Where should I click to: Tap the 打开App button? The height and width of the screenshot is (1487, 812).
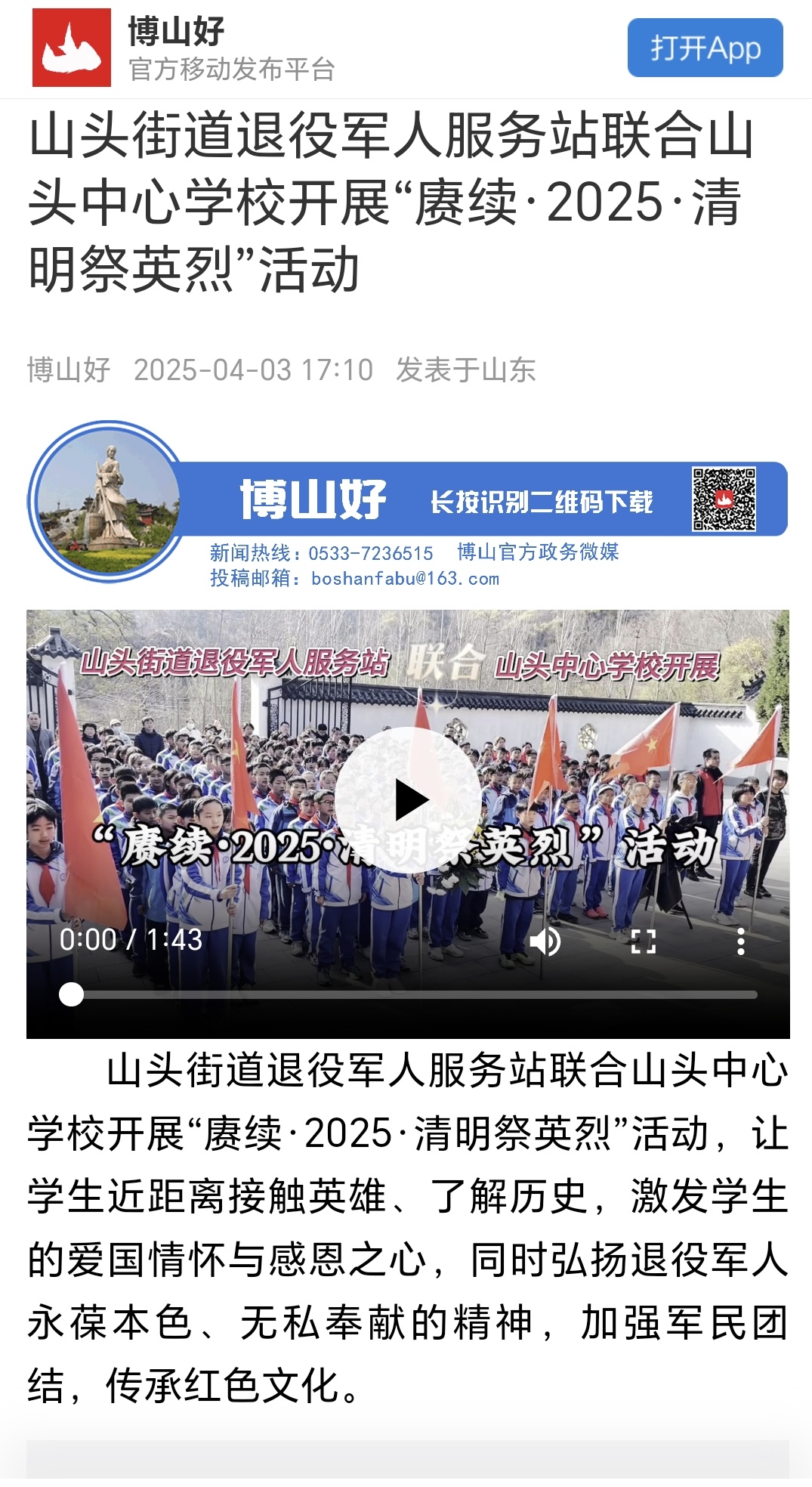pyautogui.click(x=705, y=48)
